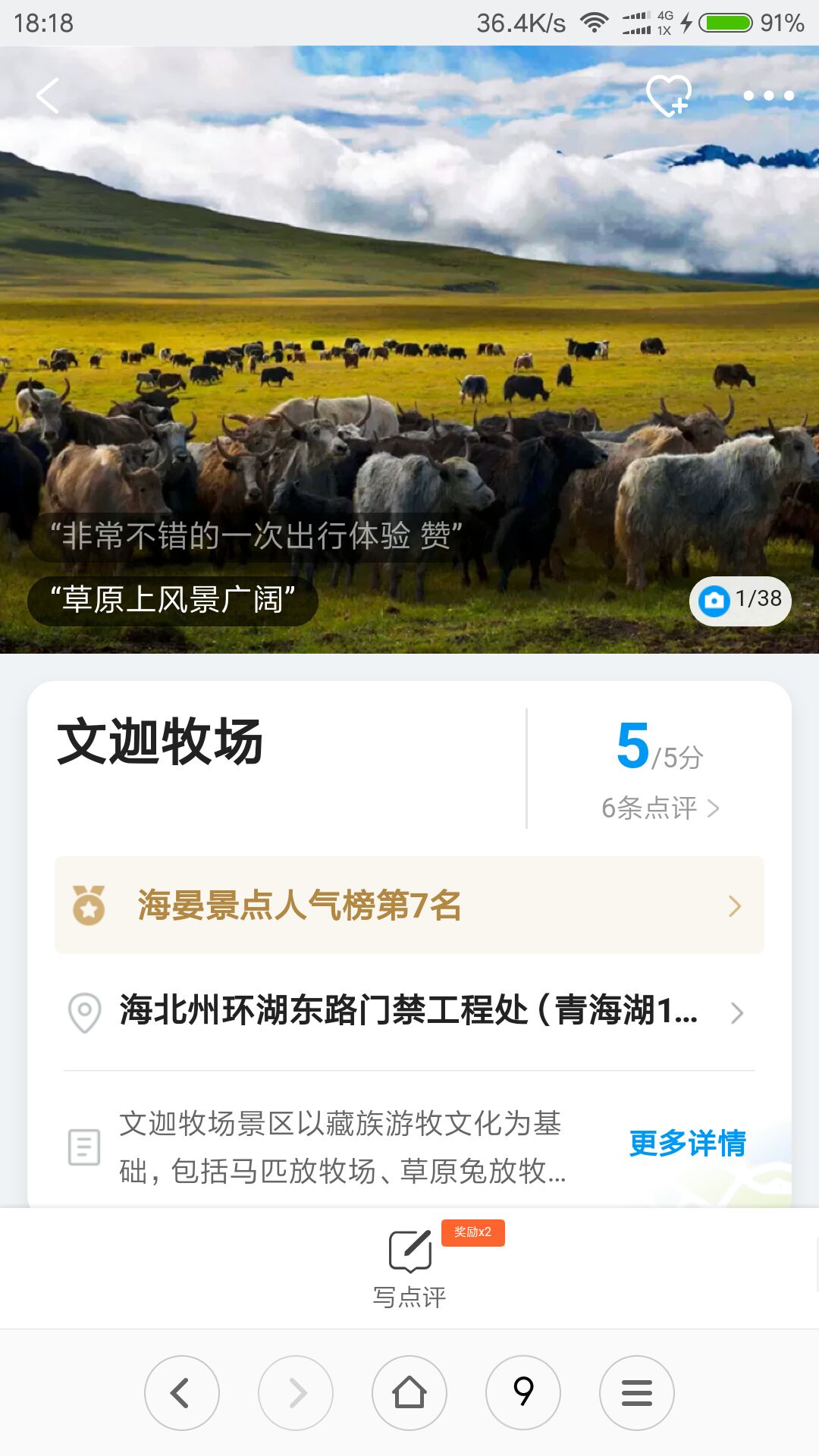Add 文迦牧场 to favorites
Screen dimensions: 819x1456
(668, 96)
